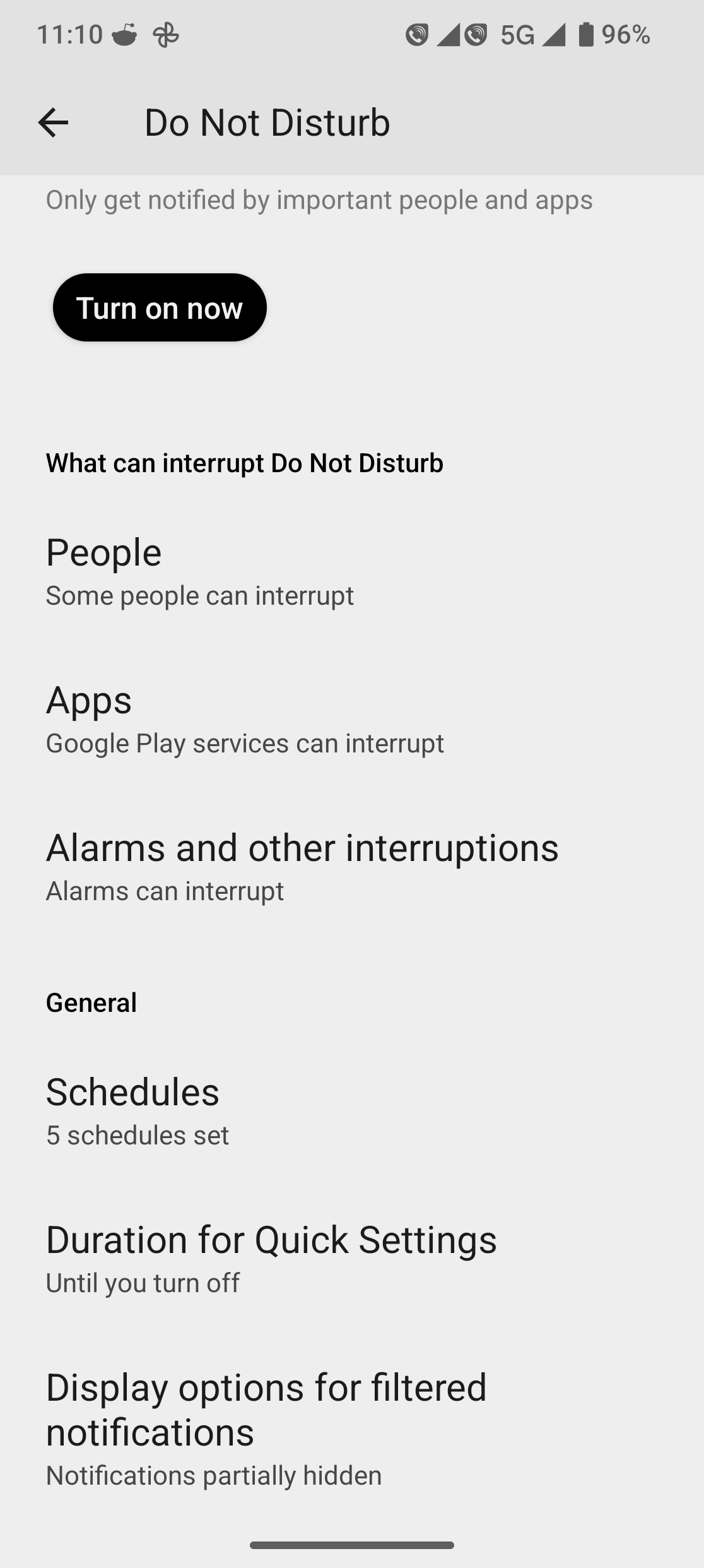Open Apps interruption settings
704x1568 pixels.
point(352,719)
